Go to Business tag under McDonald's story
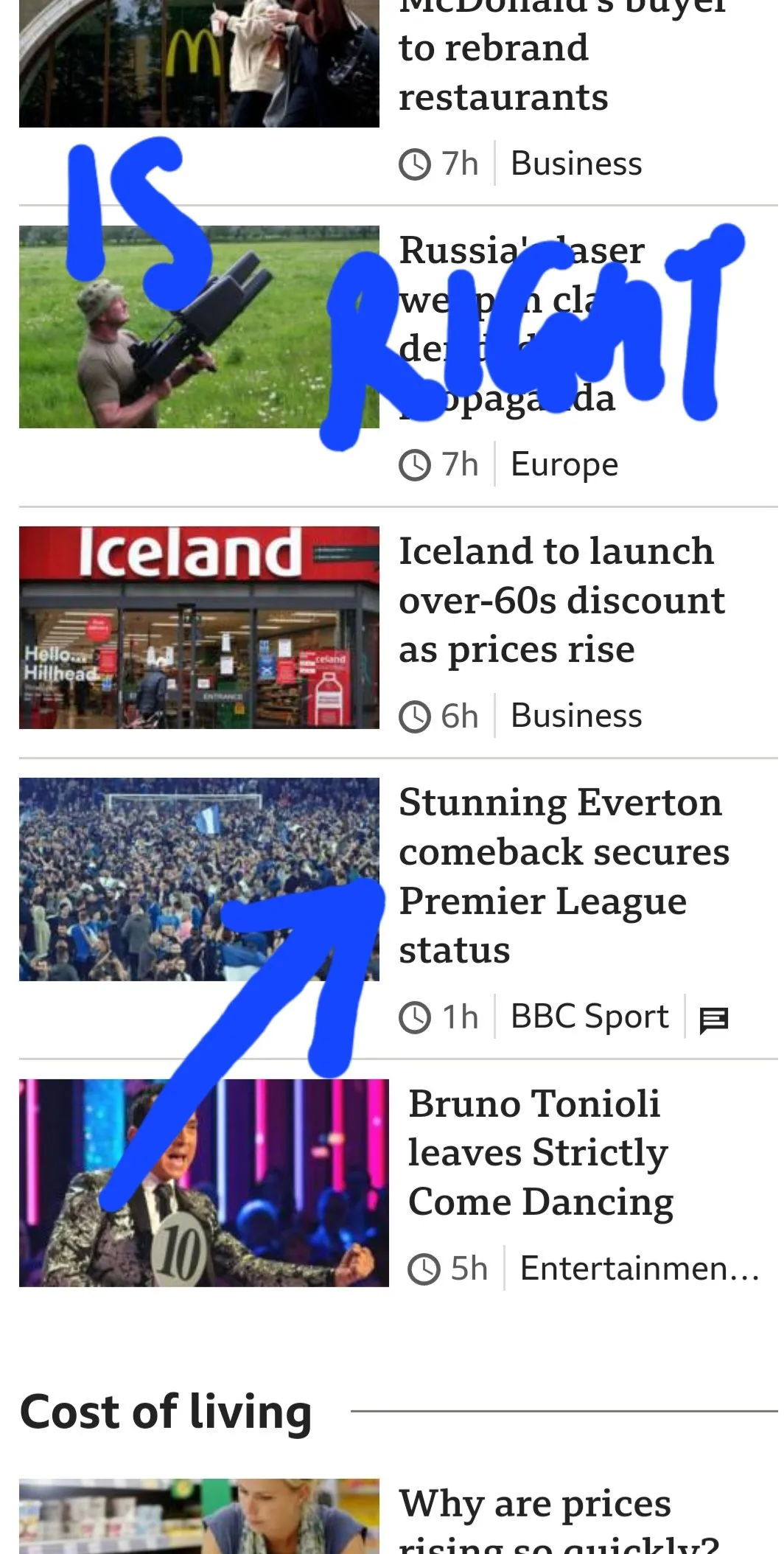 tap(576, 164)
